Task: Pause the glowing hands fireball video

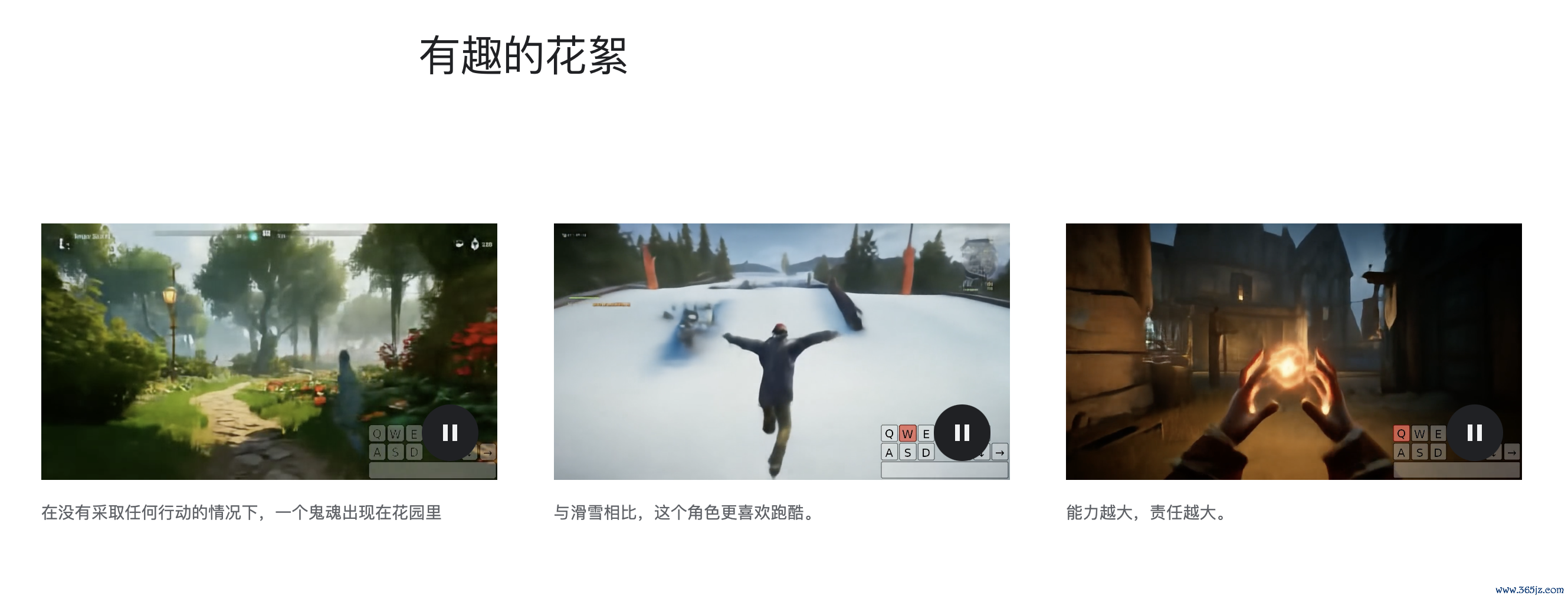Action: coord(1474,432)
